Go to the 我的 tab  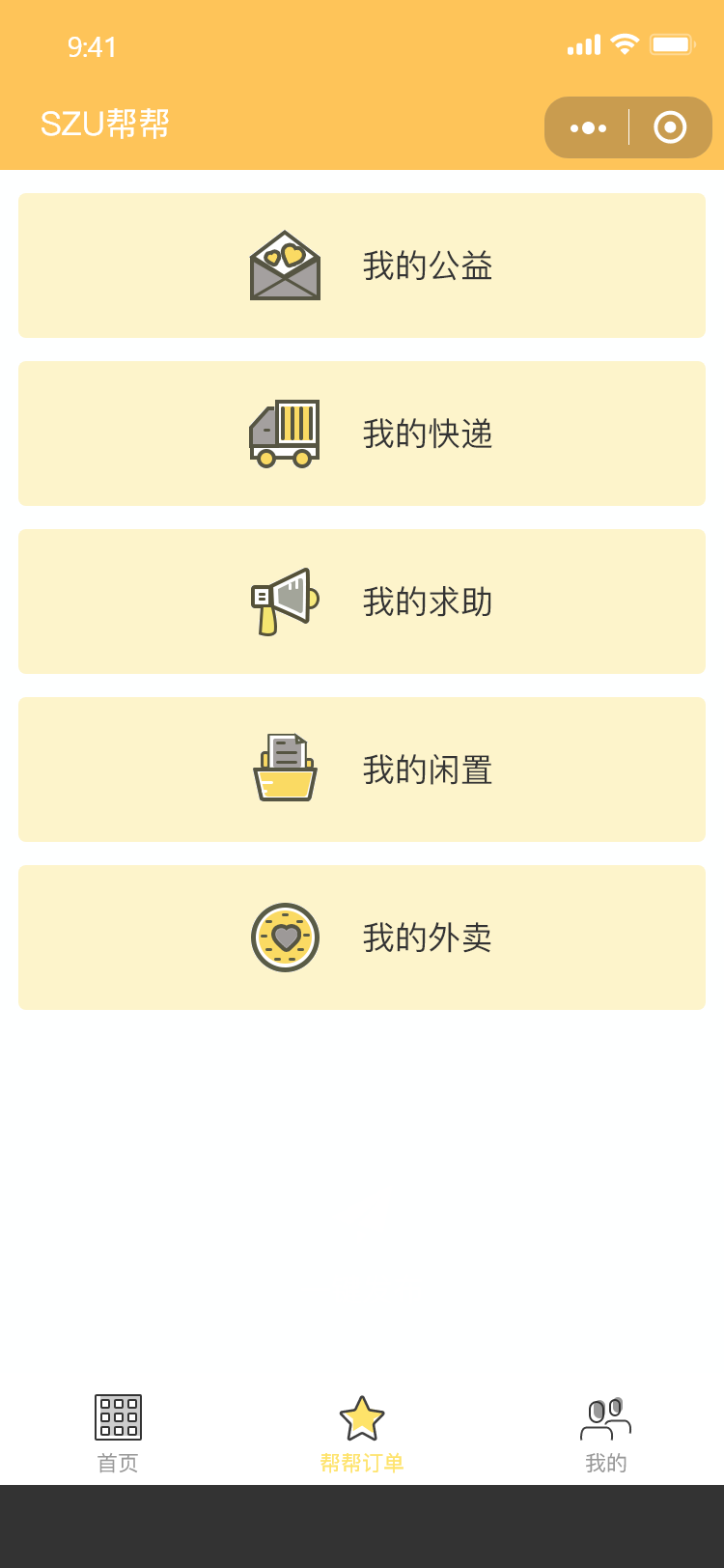coord(606,1434)
